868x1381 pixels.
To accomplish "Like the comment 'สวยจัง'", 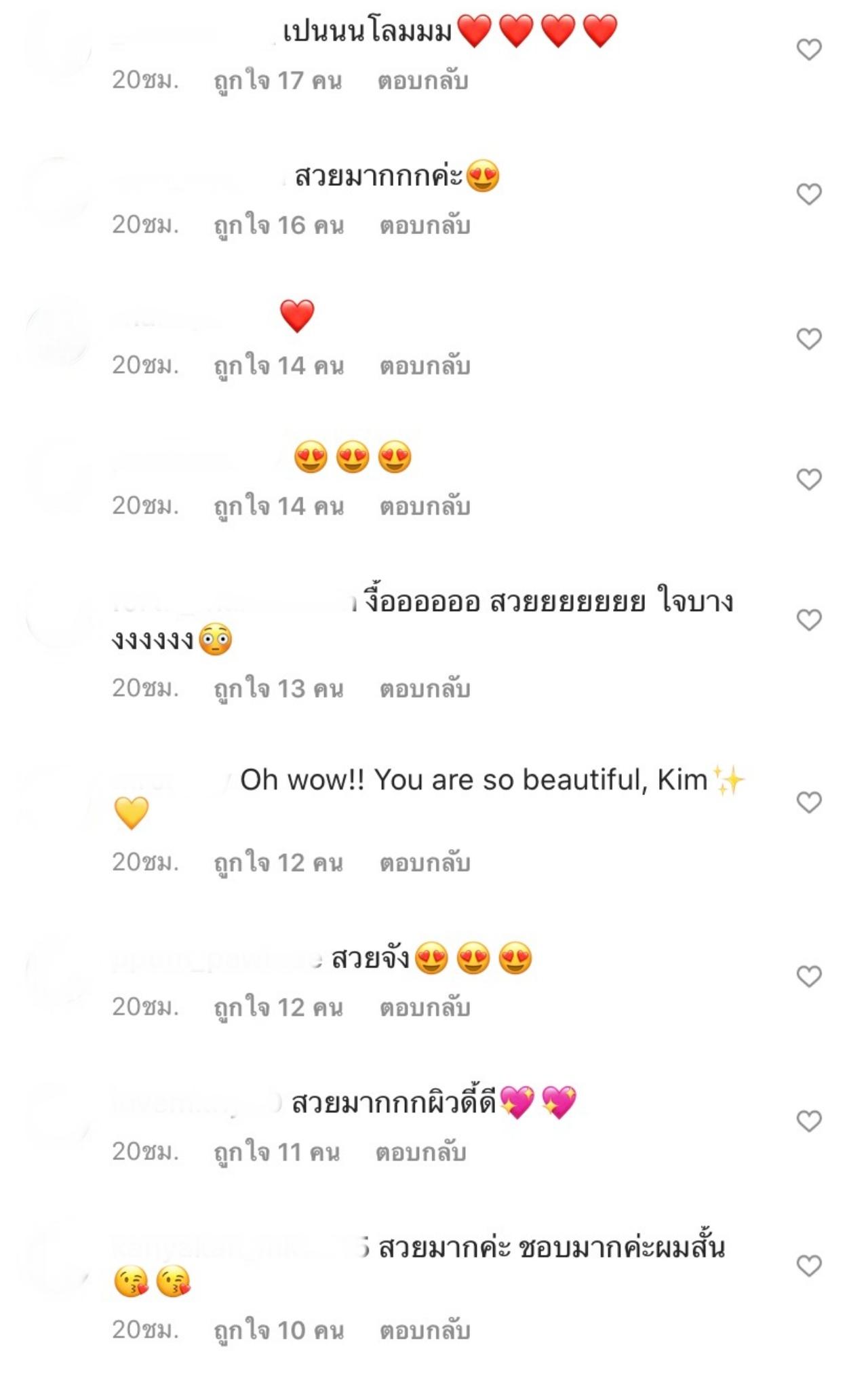I will pyautogui.click(x=808, y=977).
